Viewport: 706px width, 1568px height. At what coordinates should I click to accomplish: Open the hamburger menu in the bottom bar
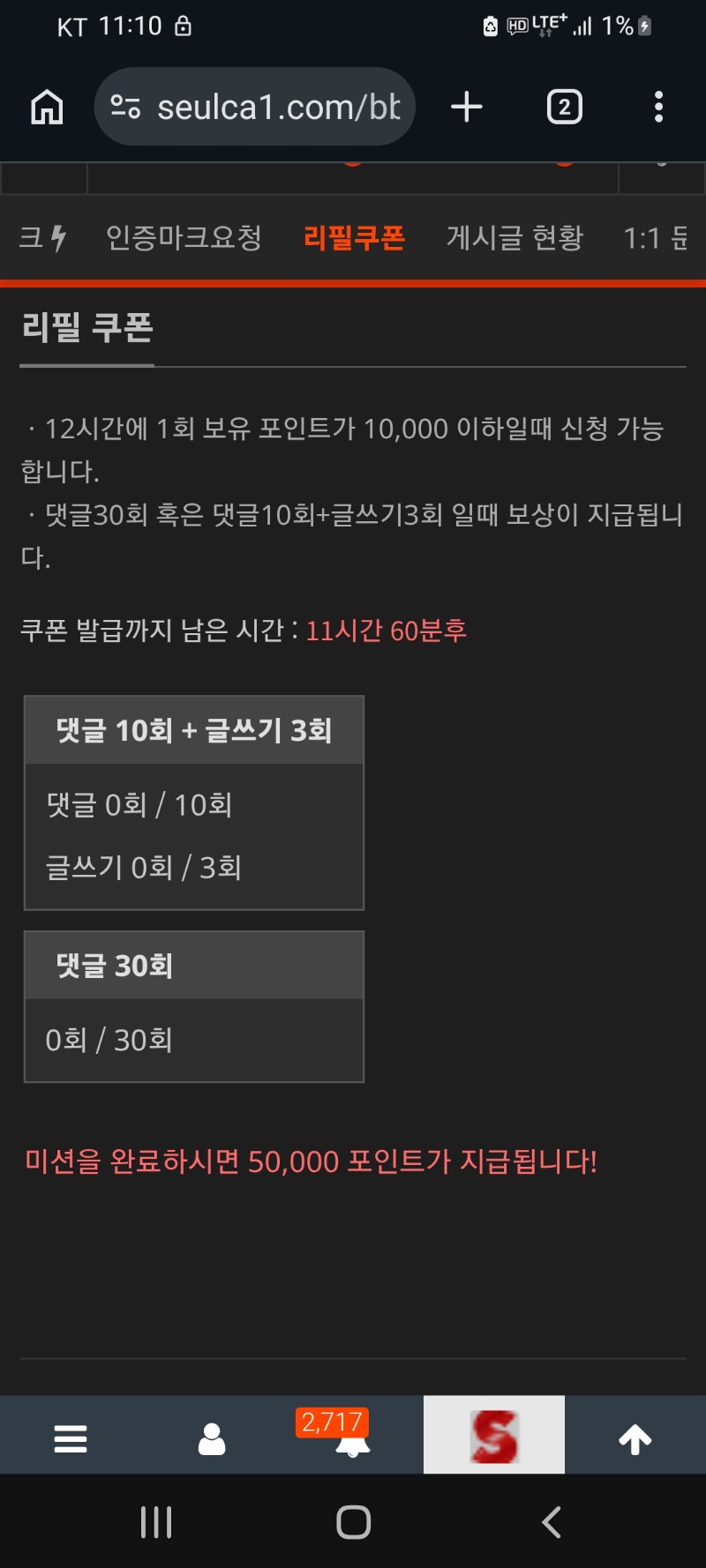pyautogui.click(x=71, y=1438)
